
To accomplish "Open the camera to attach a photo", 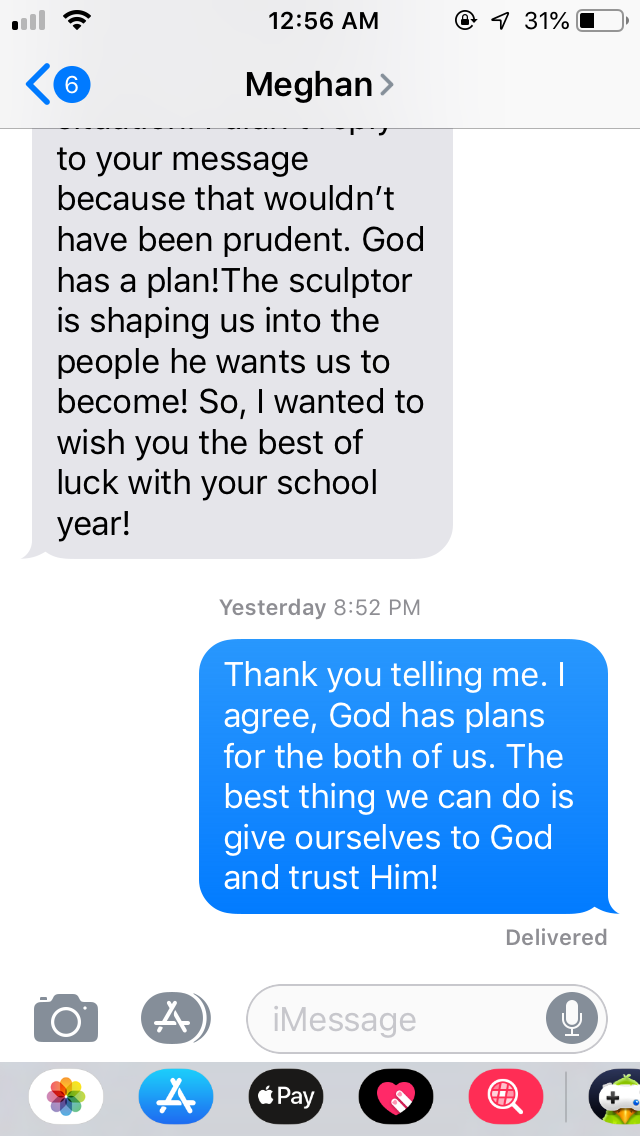I will point(66,1019).
